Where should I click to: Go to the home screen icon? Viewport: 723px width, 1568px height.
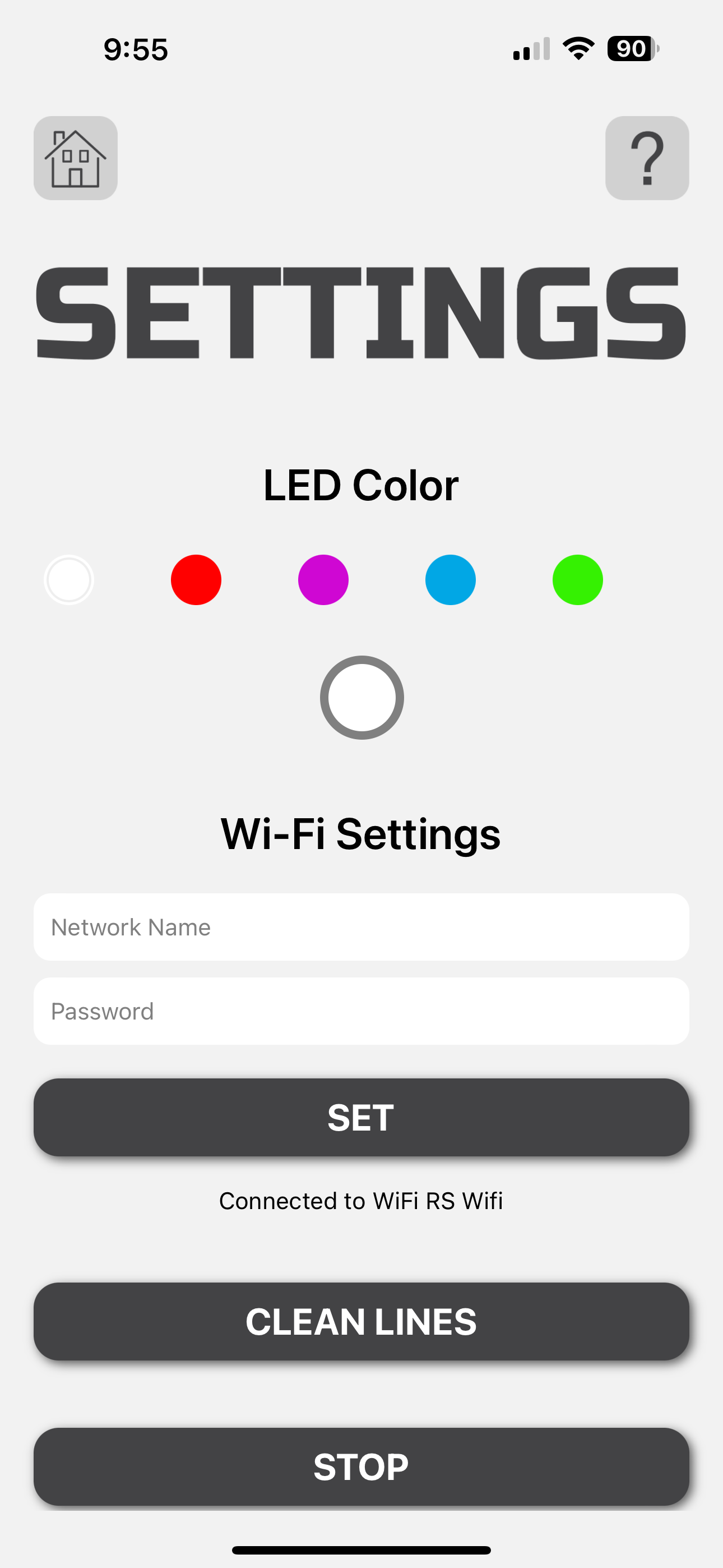tap(76, 158)
